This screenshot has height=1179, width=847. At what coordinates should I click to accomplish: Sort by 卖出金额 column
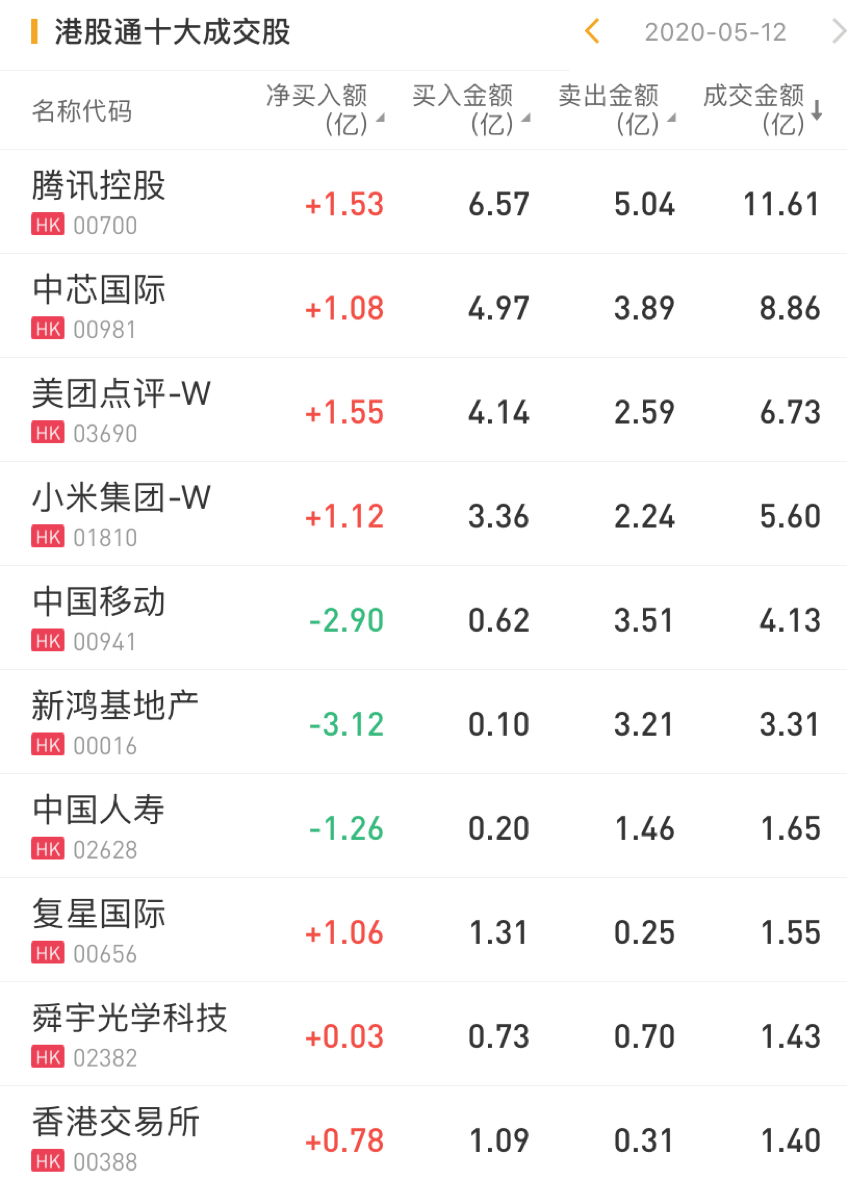(x=615, y=109)
